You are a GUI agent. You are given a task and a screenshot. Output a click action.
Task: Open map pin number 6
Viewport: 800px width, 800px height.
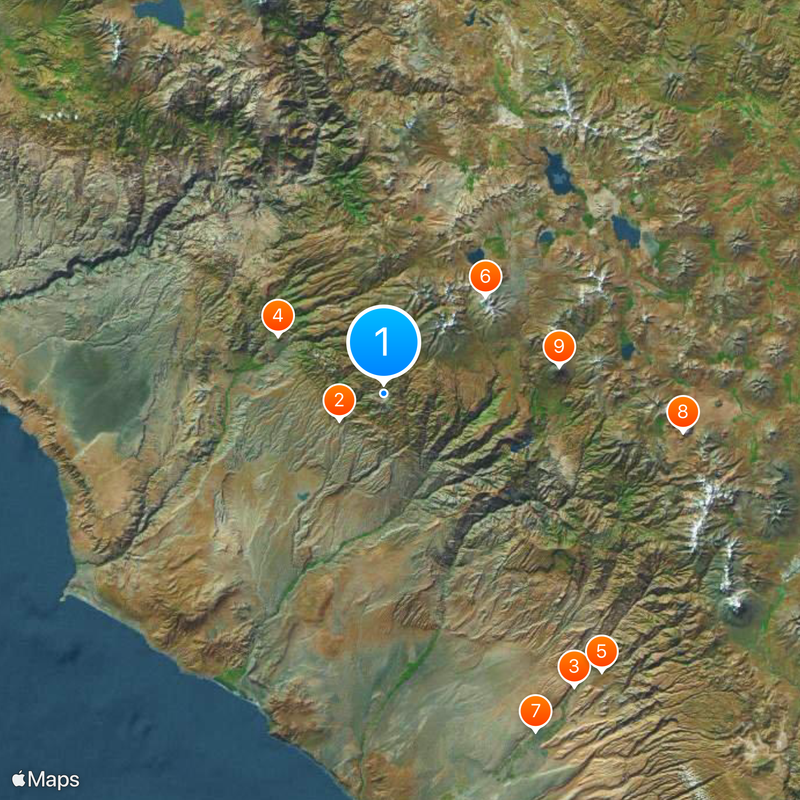[x=485, y=276]
